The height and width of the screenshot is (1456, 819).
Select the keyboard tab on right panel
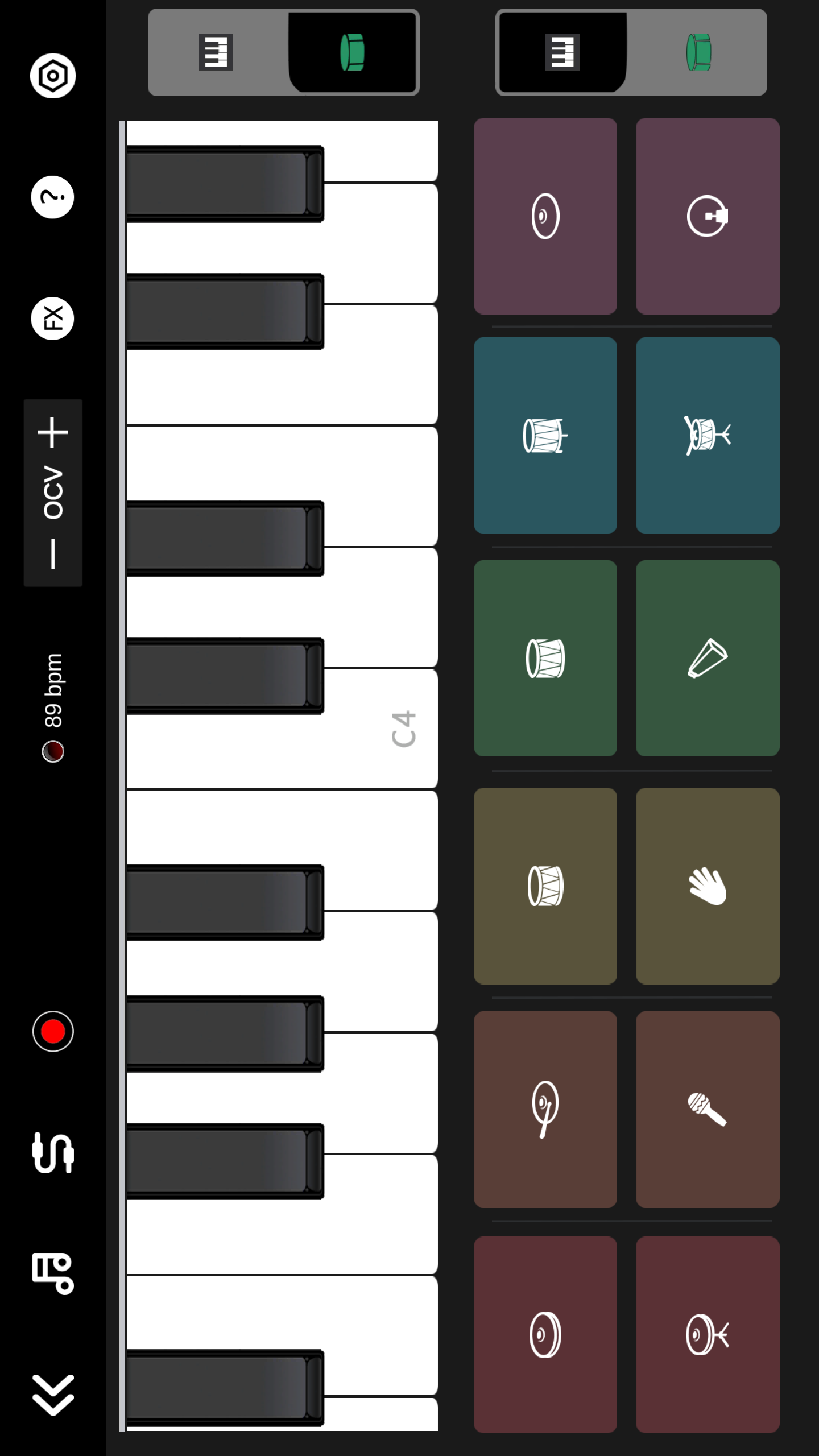pyautogui.click(x=562, y=52)
